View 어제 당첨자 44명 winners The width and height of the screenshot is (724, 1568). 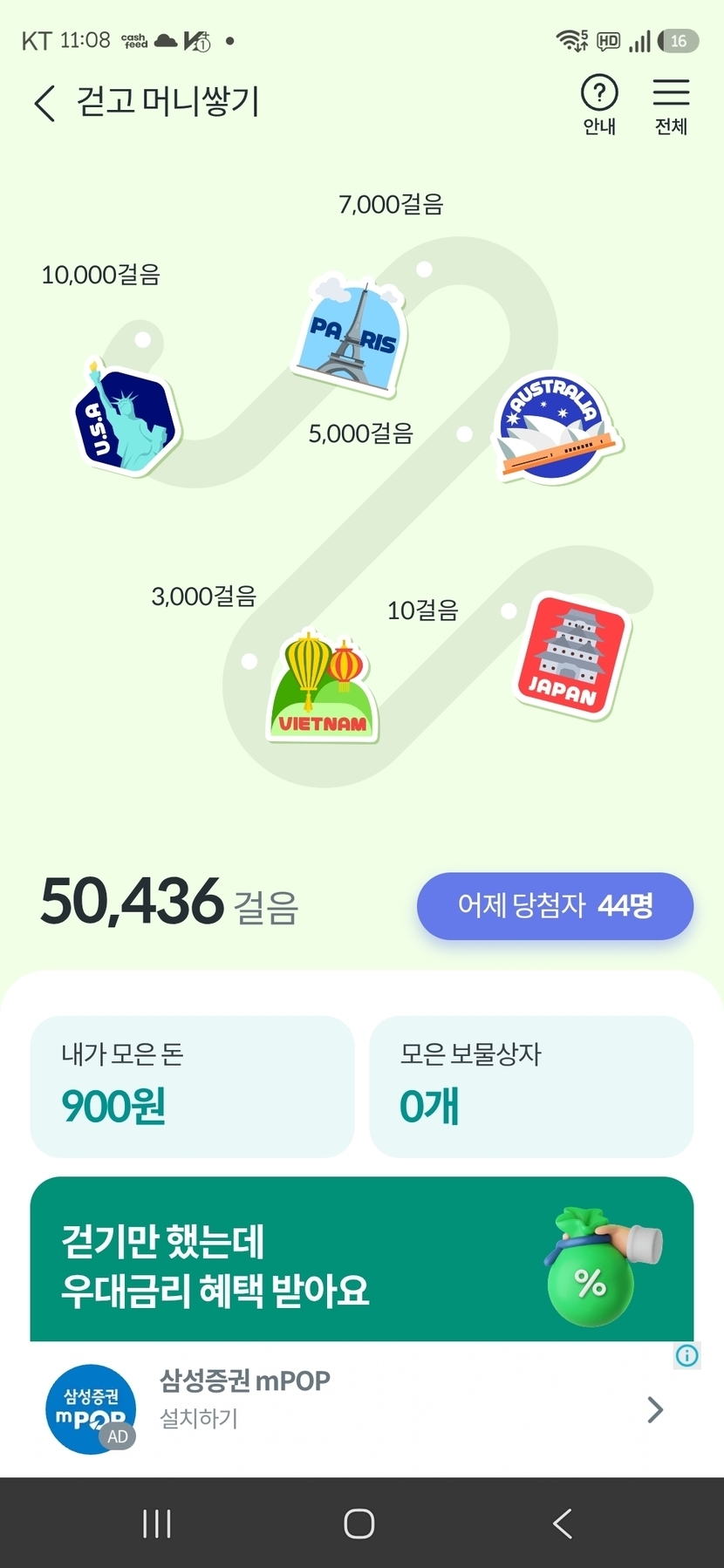[x=555, y=905]
